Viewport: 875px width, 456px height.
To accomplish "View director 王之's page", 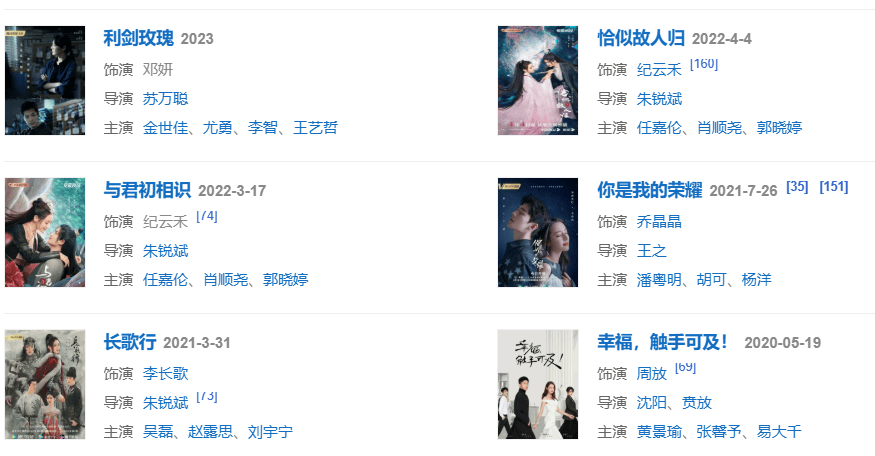I will pyautogui.click(x=651, y=251).
